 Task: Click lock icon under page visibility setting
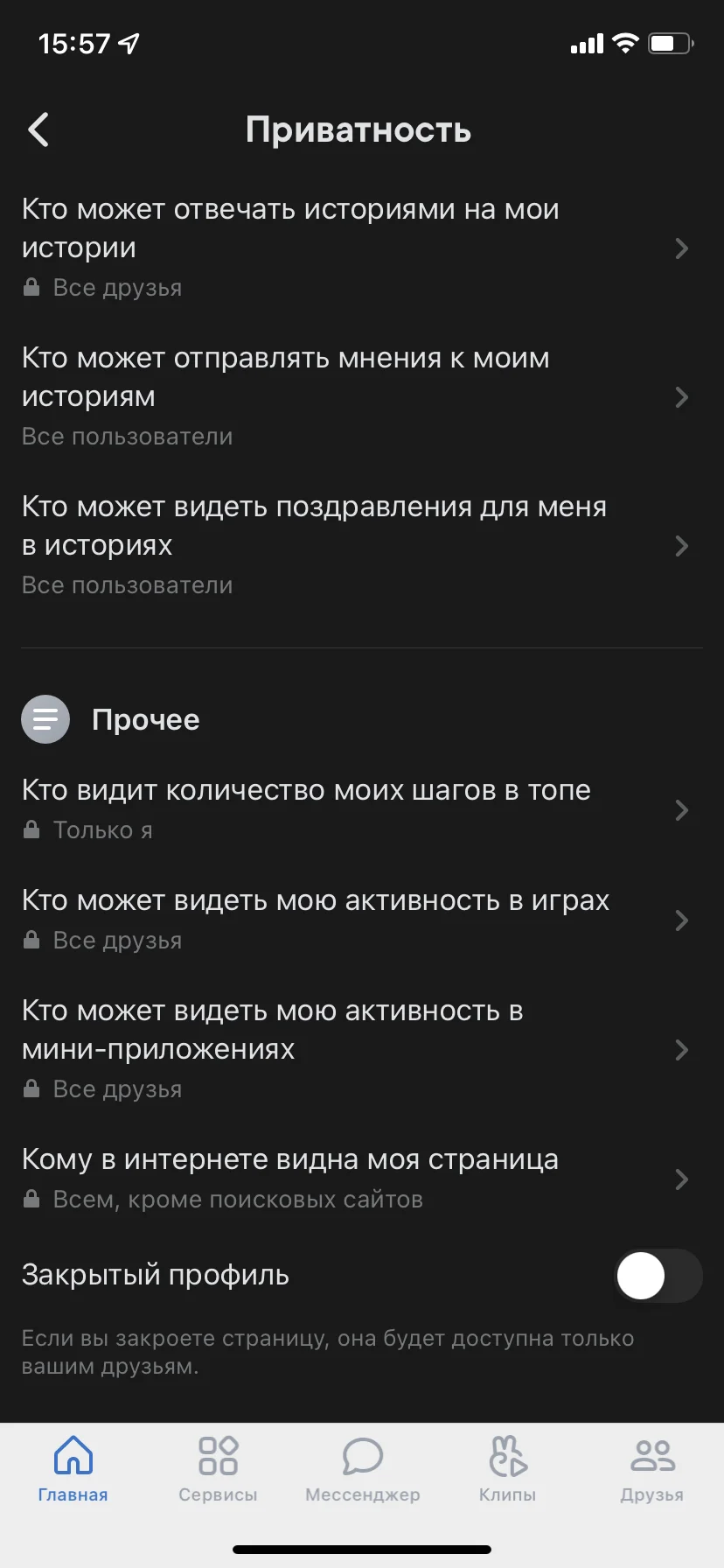click(x=31, y=1199)
